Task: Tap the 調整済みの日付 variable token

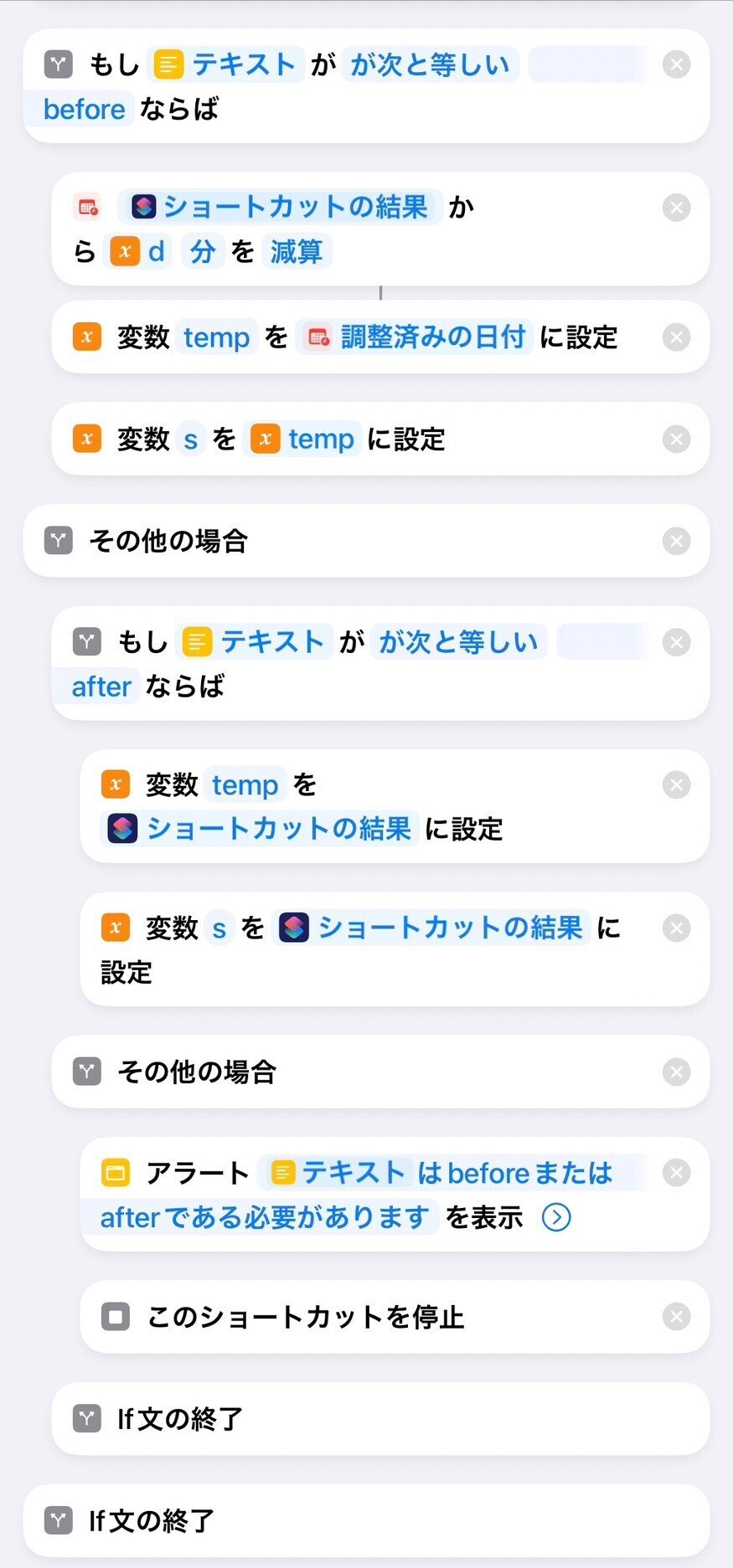Action: [x=416, y=337]
